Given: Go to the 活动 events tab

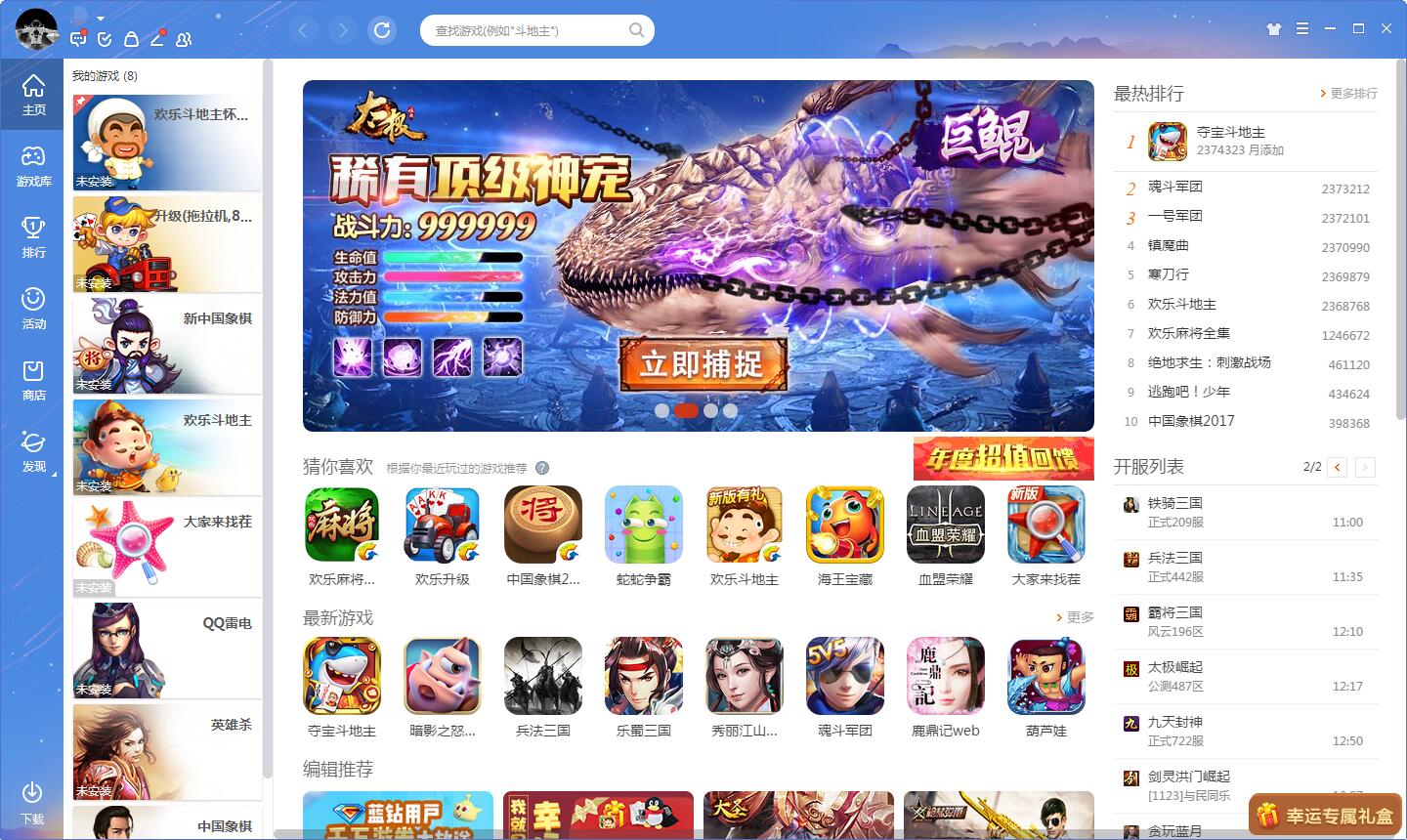Looking at the screenshot, I should [33, 309].
